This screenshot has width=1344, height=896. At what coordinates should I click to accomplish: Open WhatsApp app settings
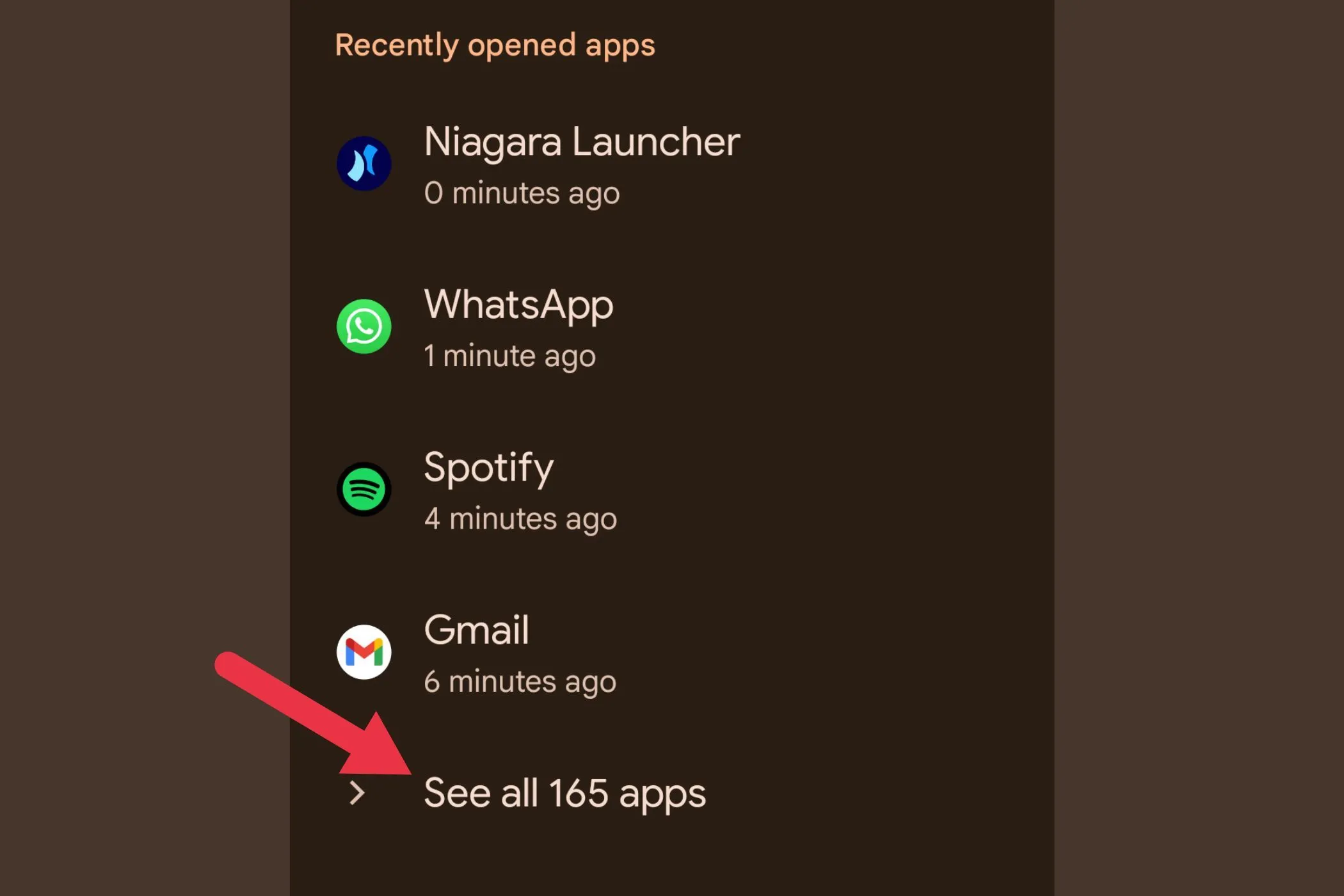pyautogui.click(x=518, y=326)
